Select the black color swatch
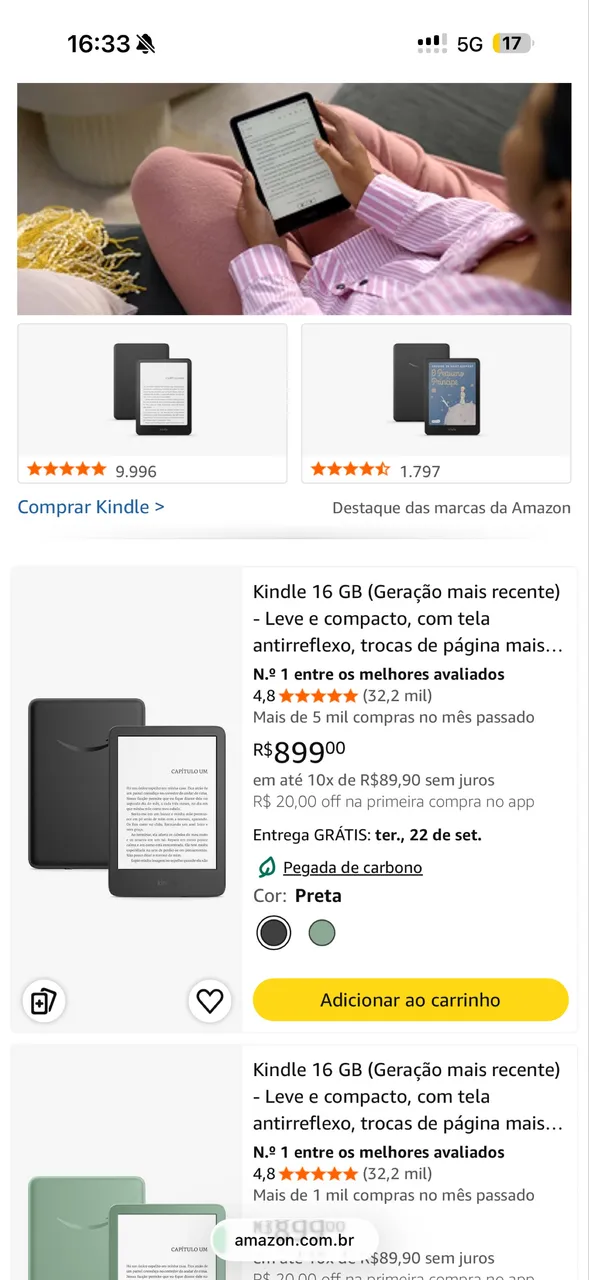 tap(274, 933)
